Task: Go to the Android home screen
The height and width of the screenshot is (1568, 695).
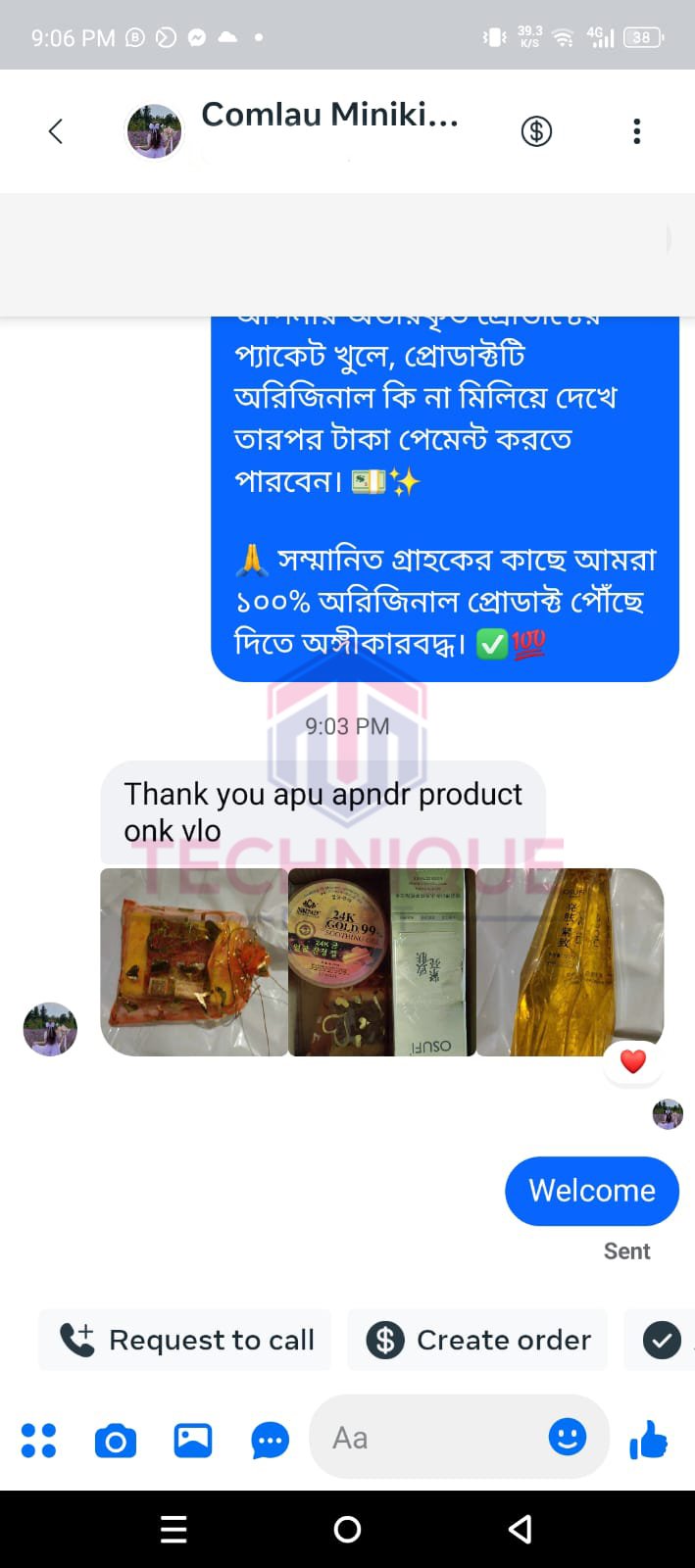Action: tap(347, 1529)
